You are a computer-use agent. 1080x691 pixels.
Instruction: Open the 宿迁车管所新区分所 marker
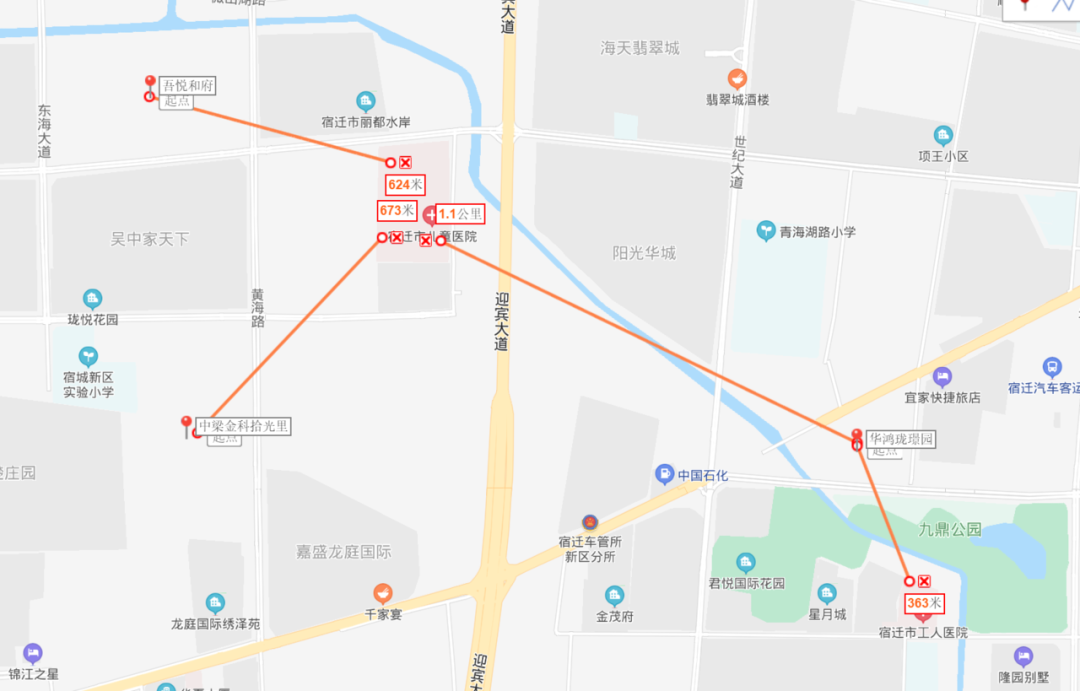(x=590, y=522)
